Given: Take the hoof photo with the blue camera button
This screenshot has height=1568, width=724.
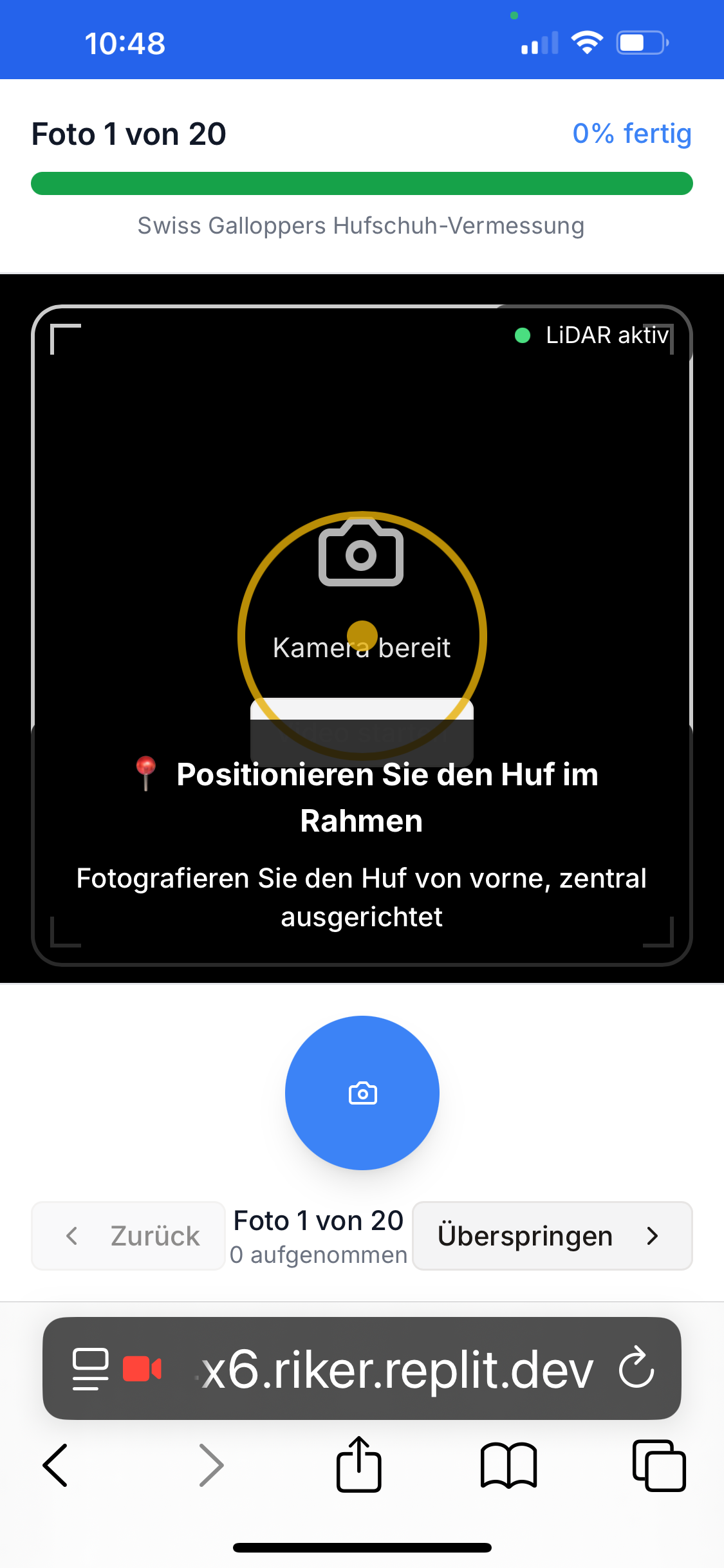Looking at the screenshot, I should (362, 1092).
